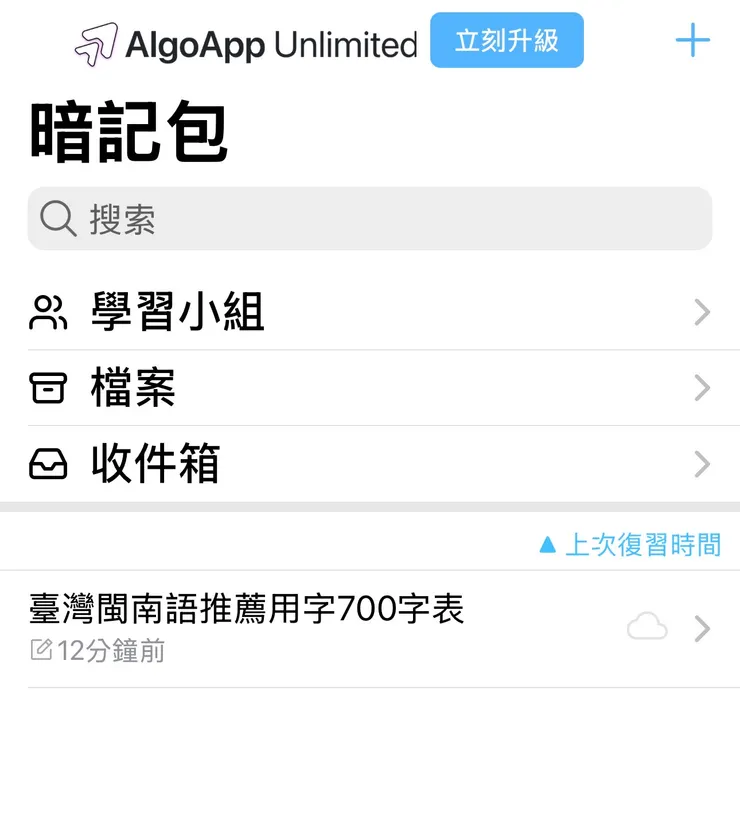Open the 臺灣閩南語推薦用字700字表 deck
This screenshot has width=740, height=819.
(246, 610)
